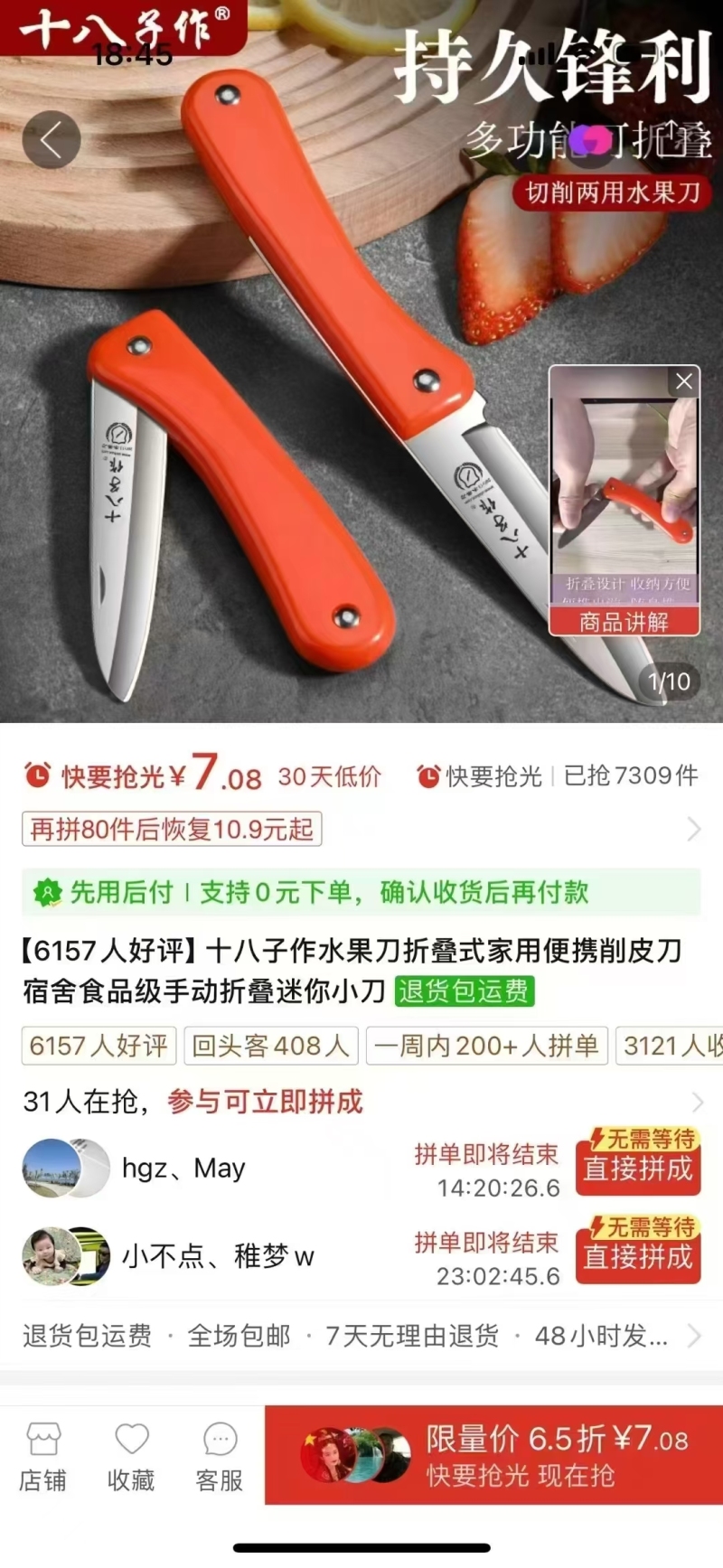Select the 6157人好评 chip
This screenshot has width=723, height=1568.
[99, 1046]
